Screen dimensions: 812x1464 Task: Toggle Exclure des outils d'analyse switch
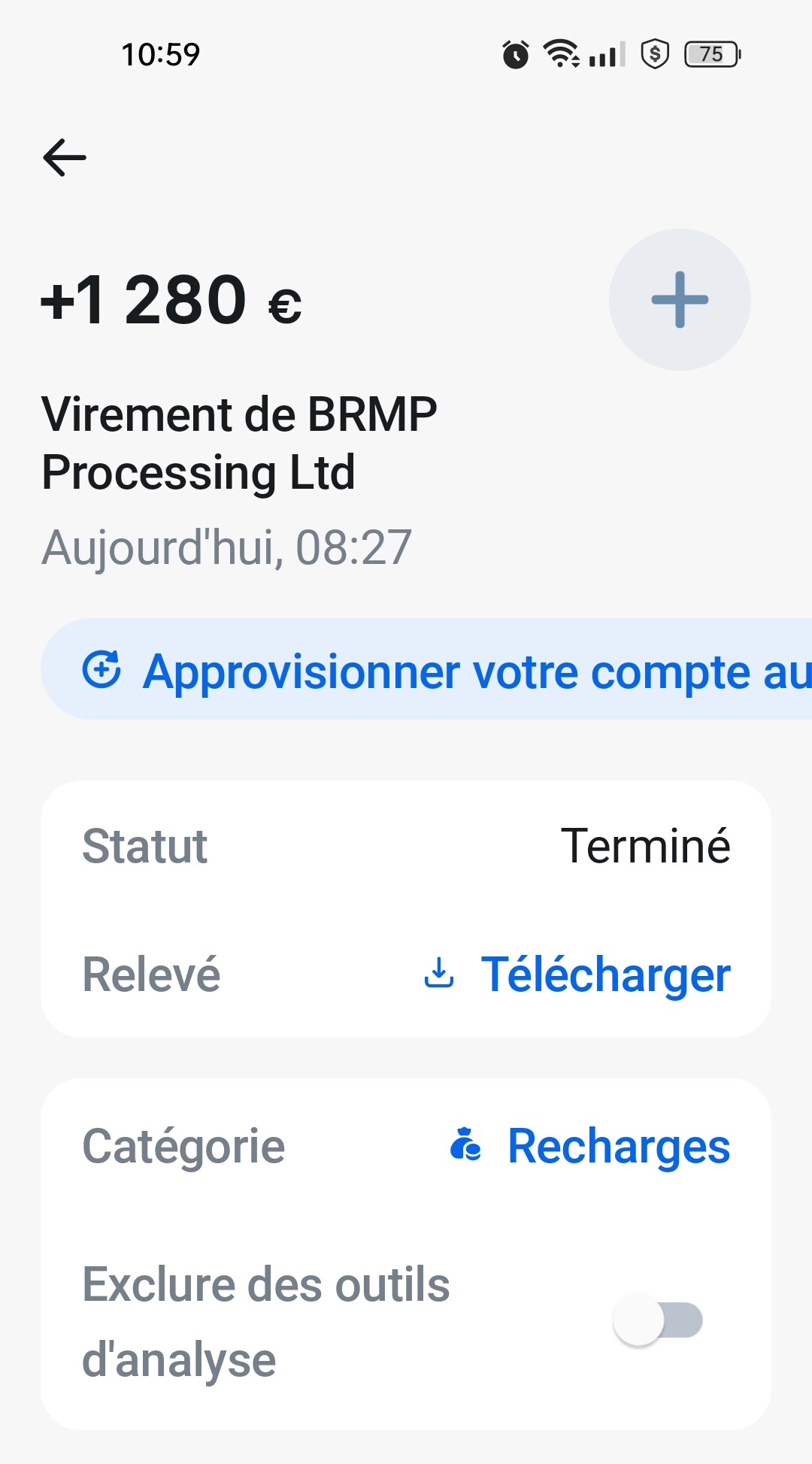tap(658, 1320)
